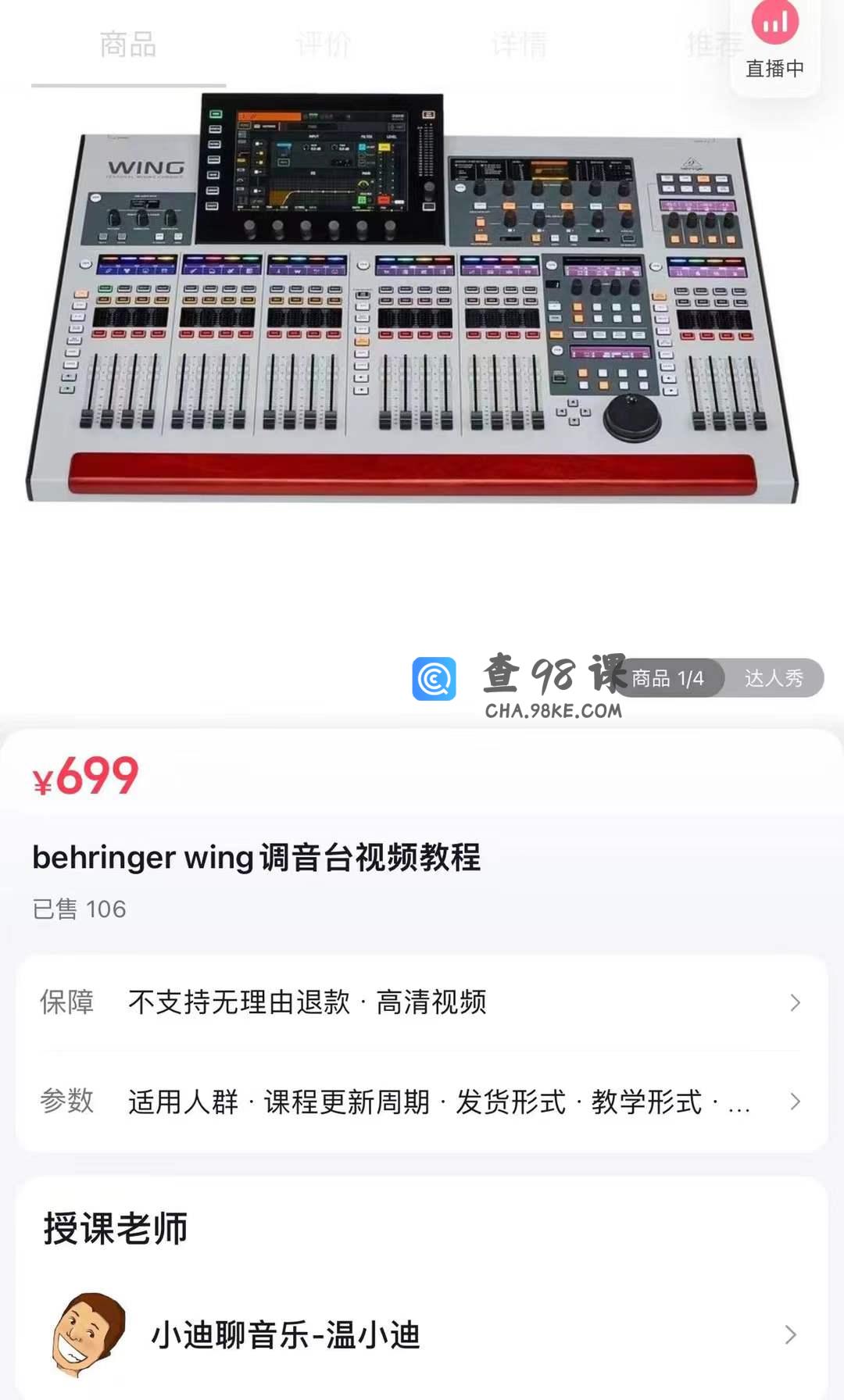Image resolution: width=844 pixels, height=1400 pixels.
Task: Expand the 参数 parameters row
Action: (422, 1102)
